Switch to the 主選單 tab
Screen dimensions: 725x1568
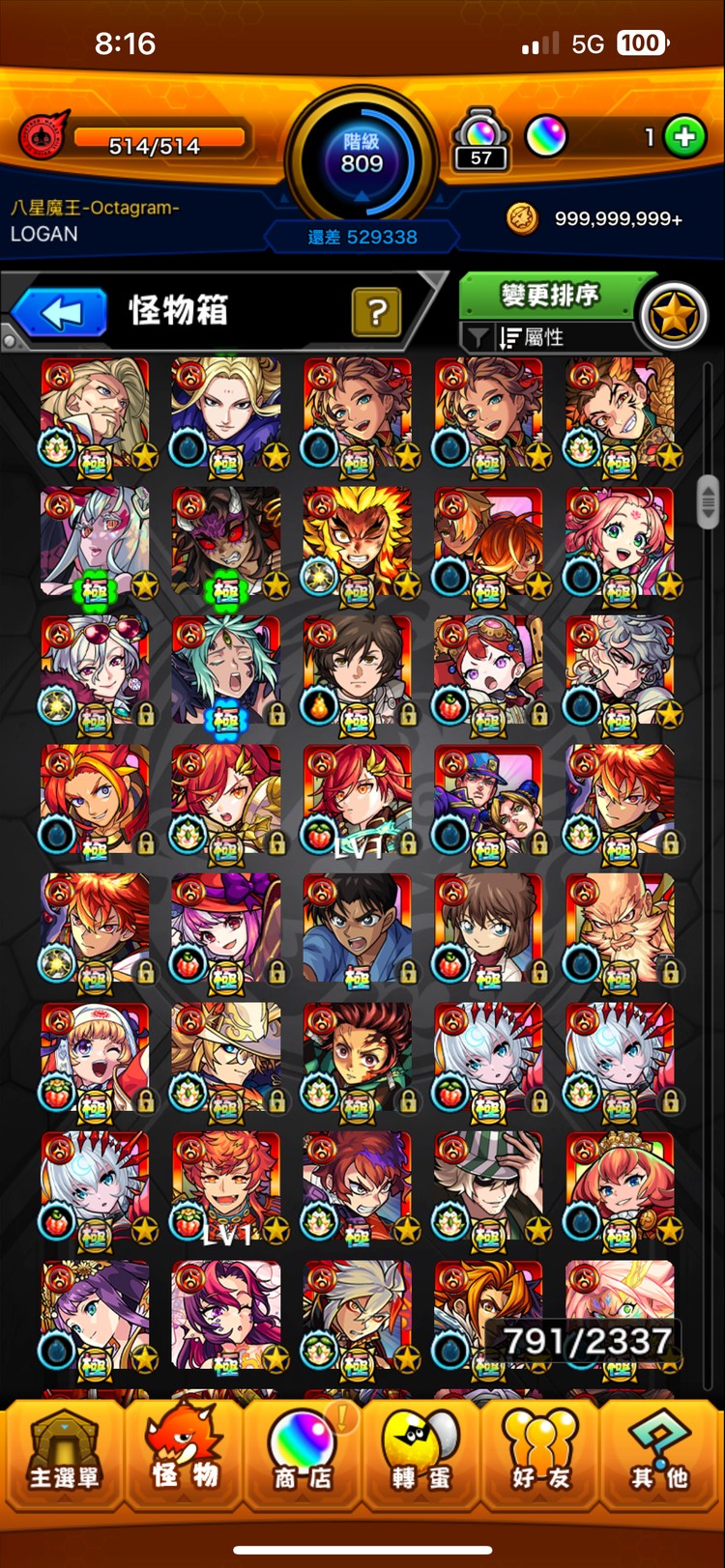click(x=63, y=1457)
